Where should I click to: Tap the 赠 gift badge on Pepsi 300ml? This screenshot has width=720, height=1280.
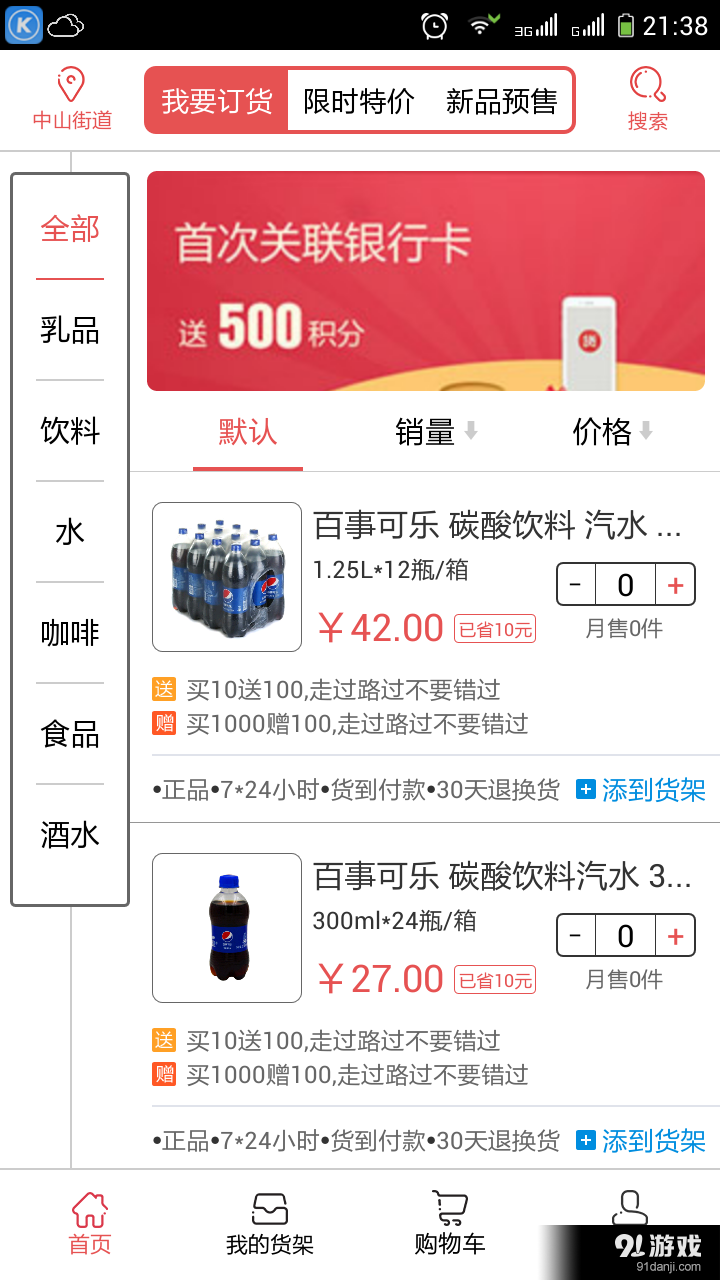[x=164, y=1075]
